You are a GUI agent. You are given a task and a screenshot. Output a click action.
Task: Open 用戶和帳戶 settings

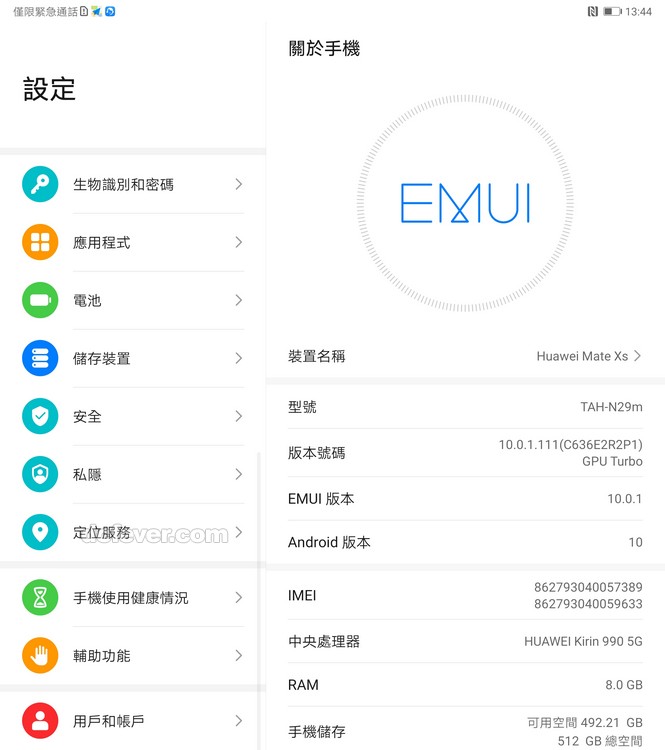(x=133, y=721)
